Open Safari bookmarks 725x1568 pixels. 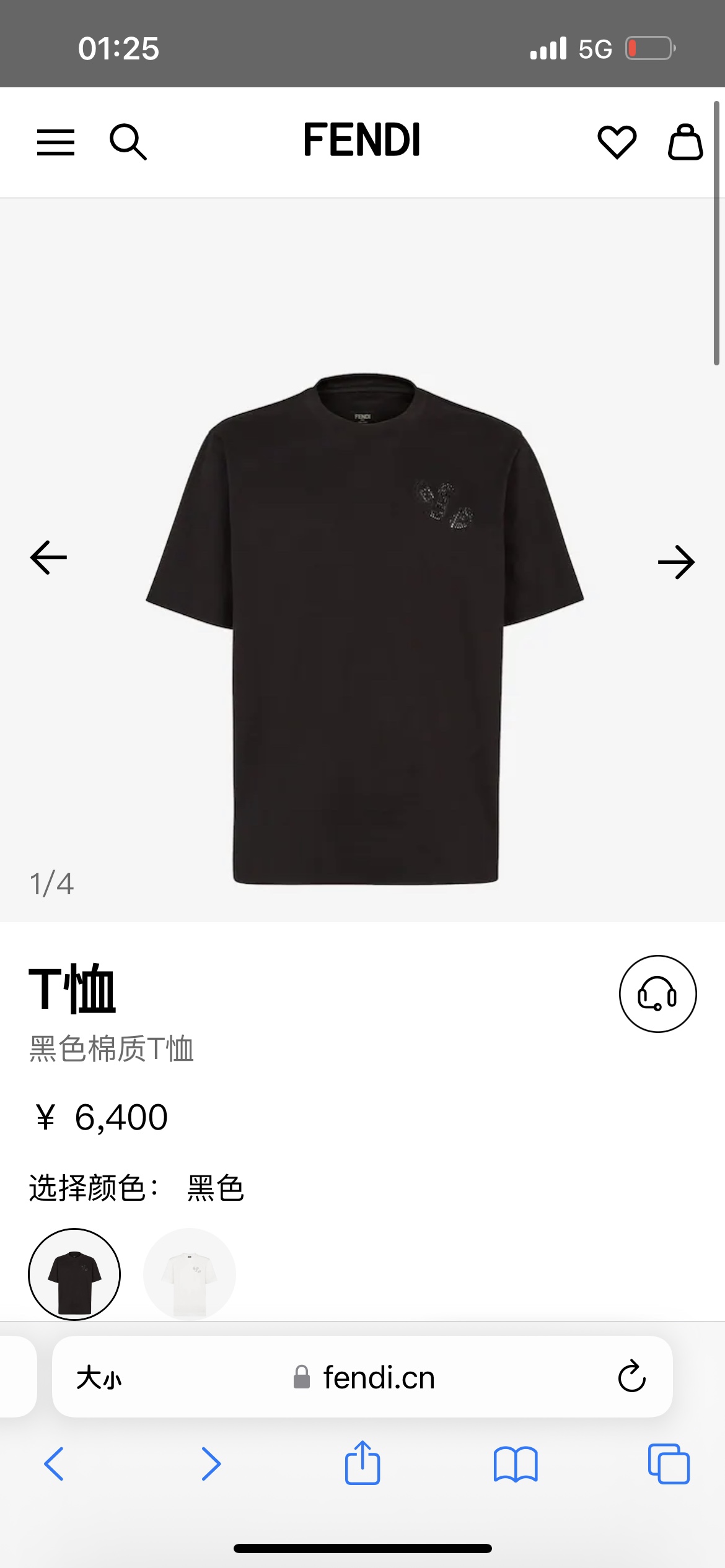516,1464
